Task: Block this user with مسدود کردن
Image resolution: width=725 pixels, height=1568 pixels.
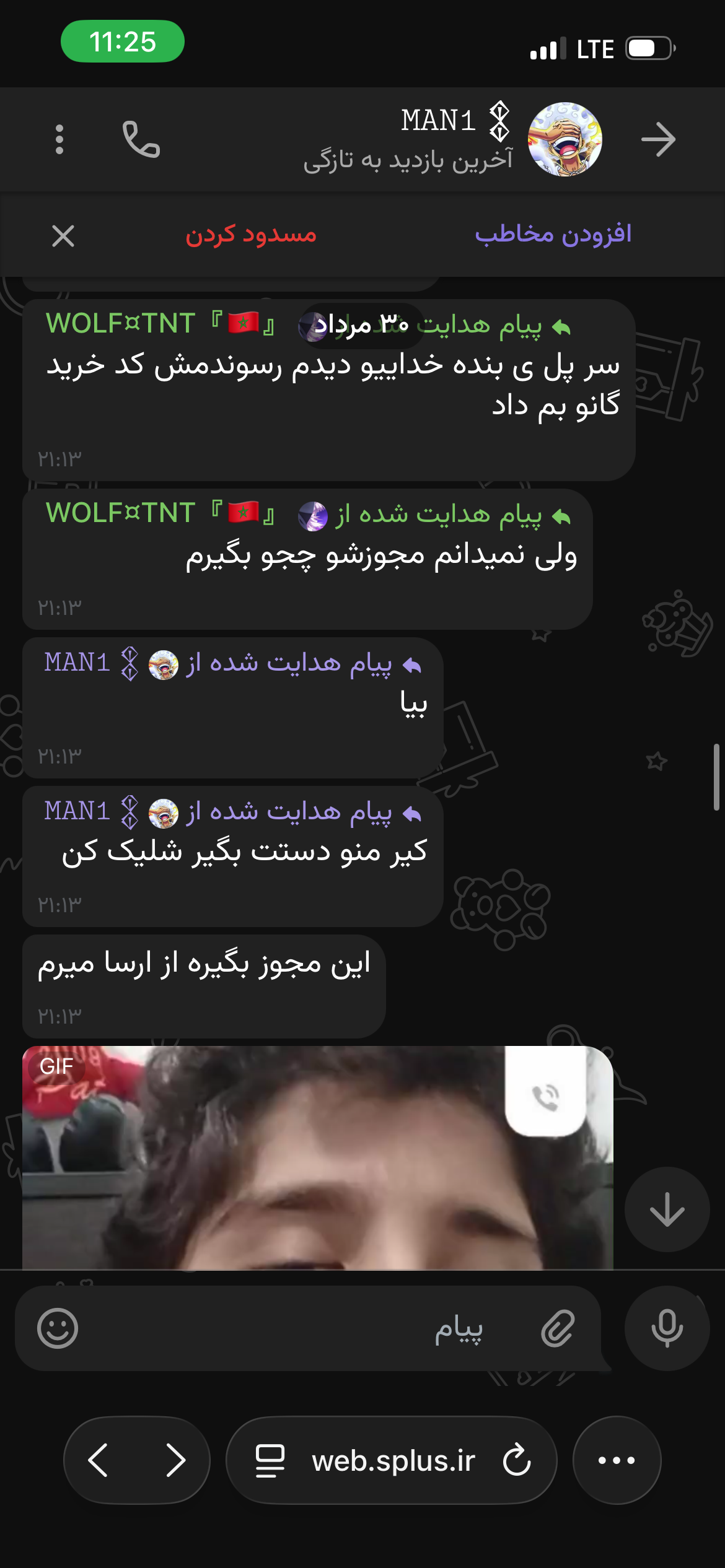Action: pos(251,235)
